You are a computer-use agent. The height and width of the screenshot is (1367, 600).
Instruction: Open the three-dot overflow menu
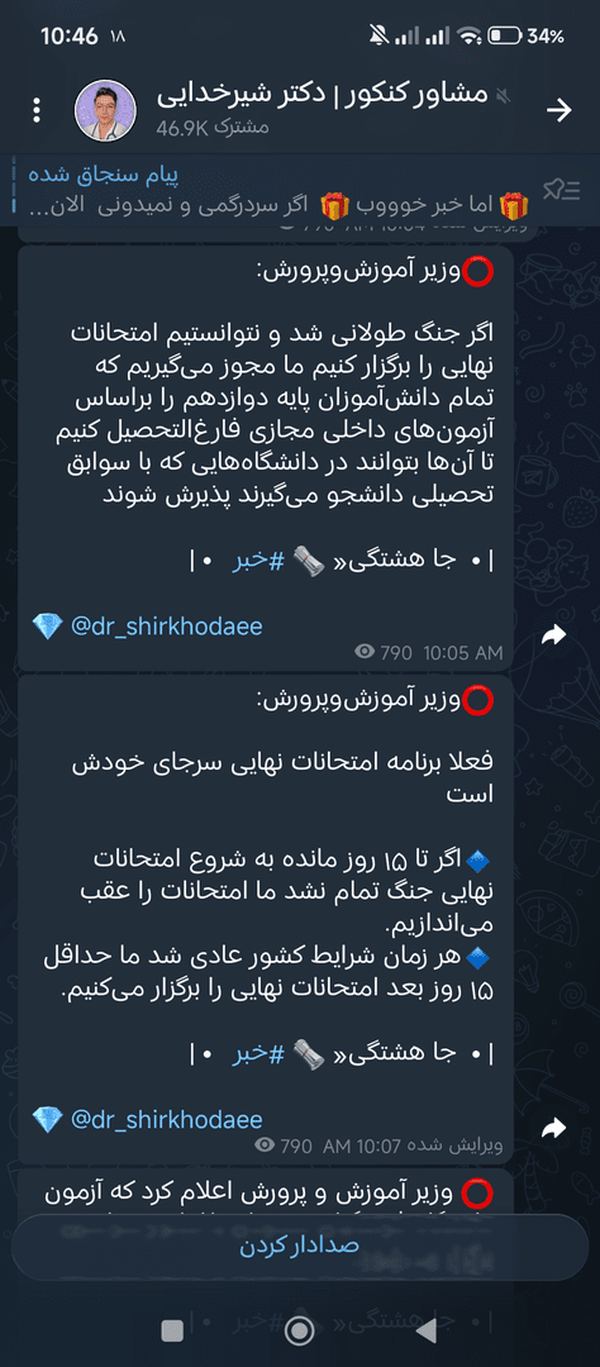(x=37, y=109)
